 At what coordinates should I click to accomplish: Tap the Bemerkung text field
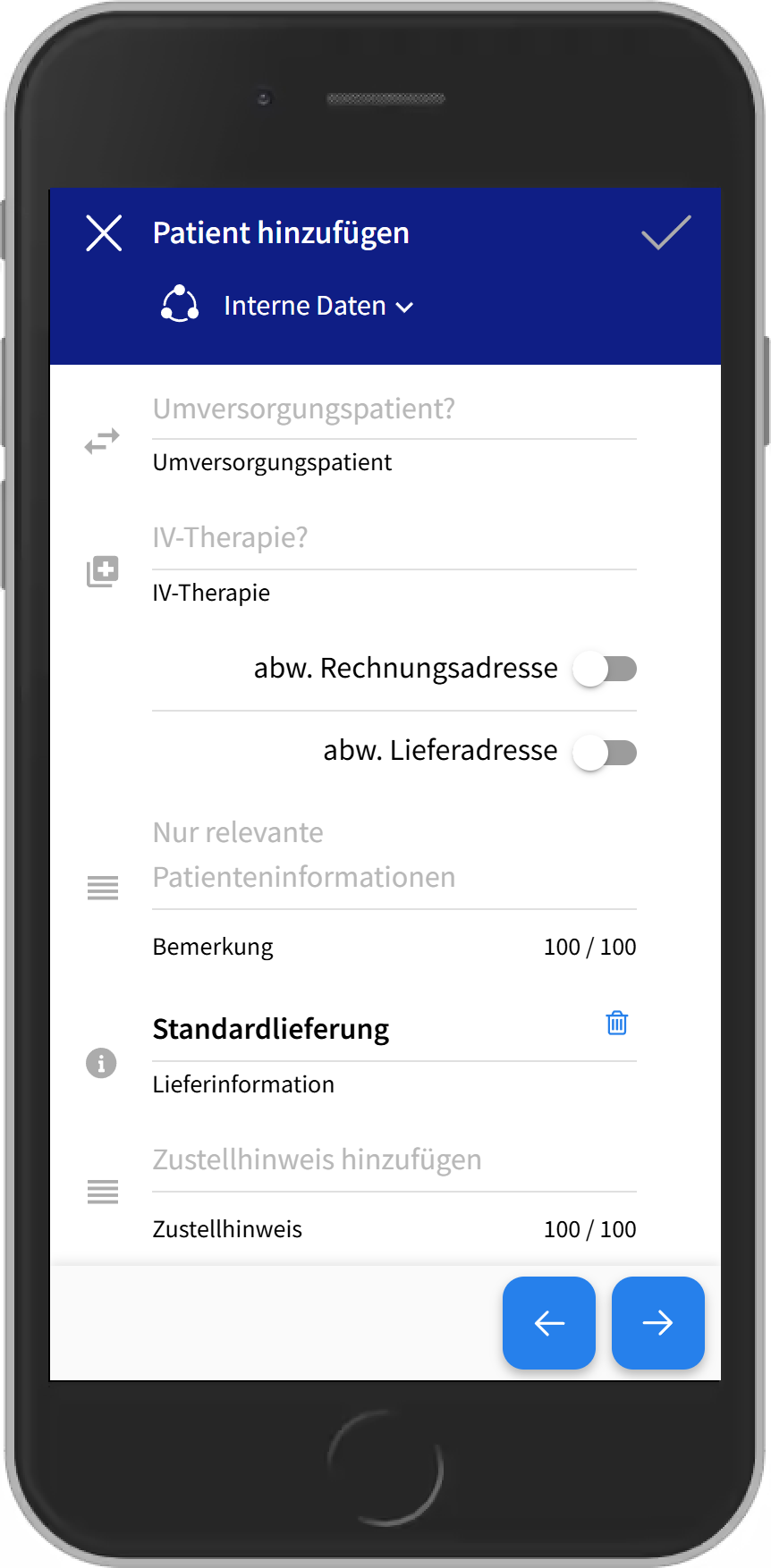(x=394, y=856)
